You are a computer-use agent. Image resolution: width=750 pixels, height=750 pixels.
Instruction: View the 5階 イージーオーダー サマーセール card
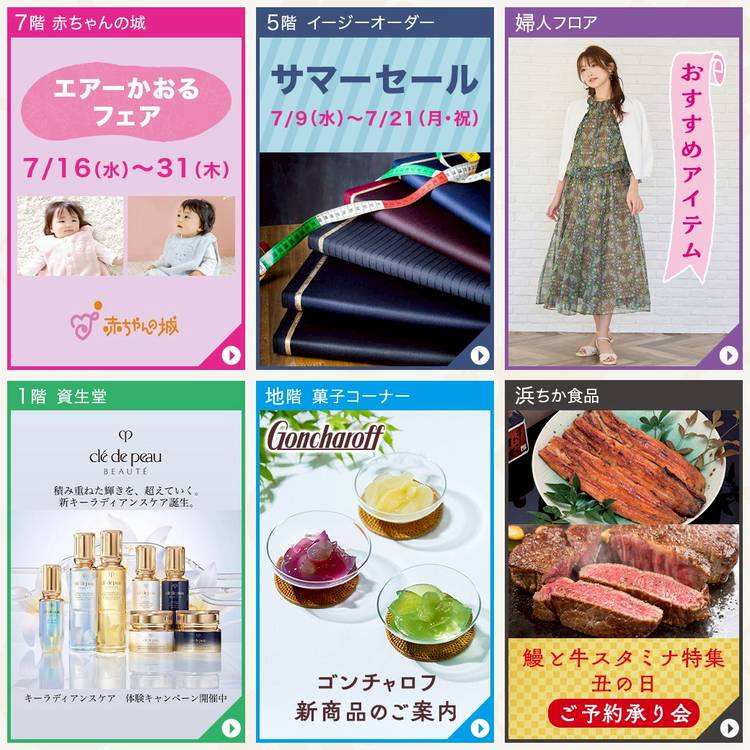coord(375,190)
